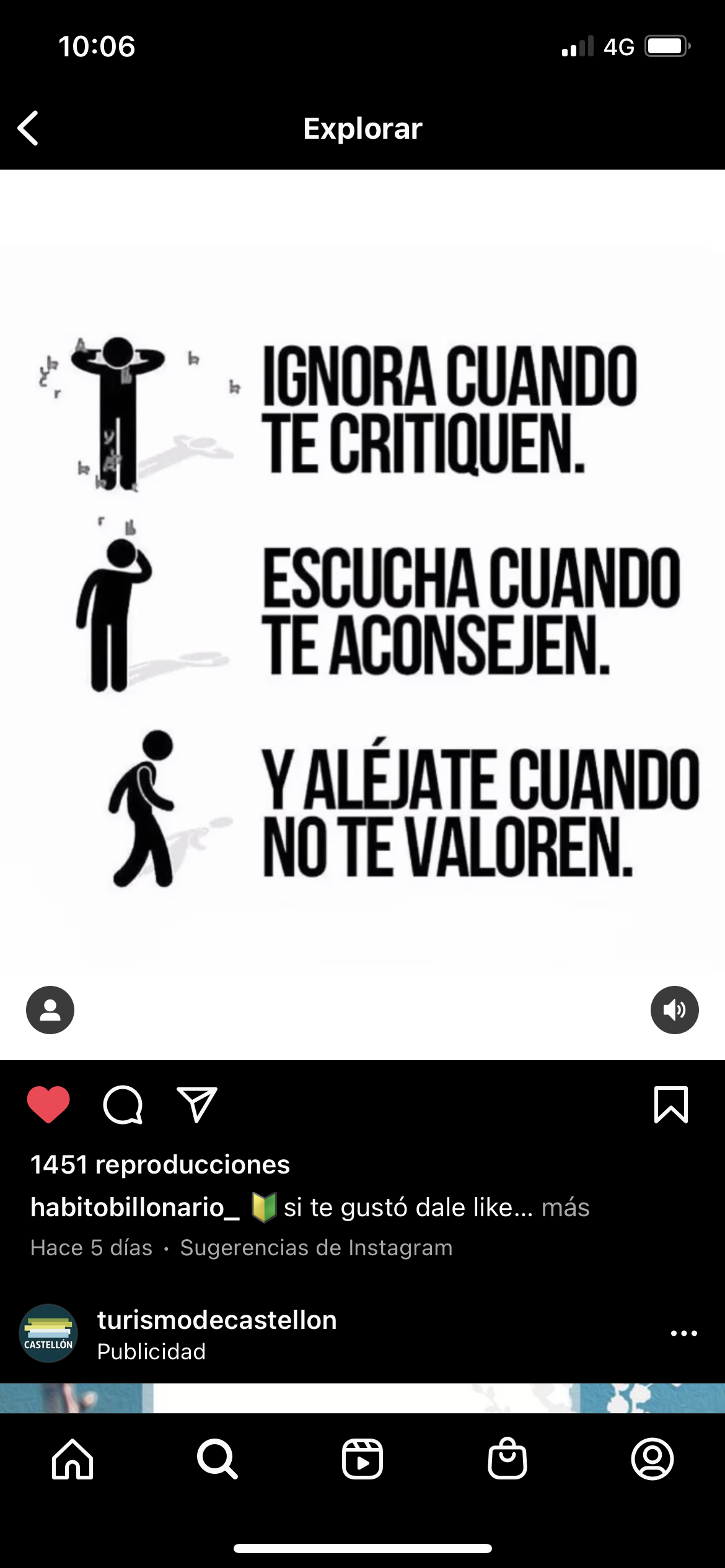Unlike the habitobillonario_ post with the heart
This screenshot has width=725, height=1568.
pyautogui.click(x=48, y=1104)
